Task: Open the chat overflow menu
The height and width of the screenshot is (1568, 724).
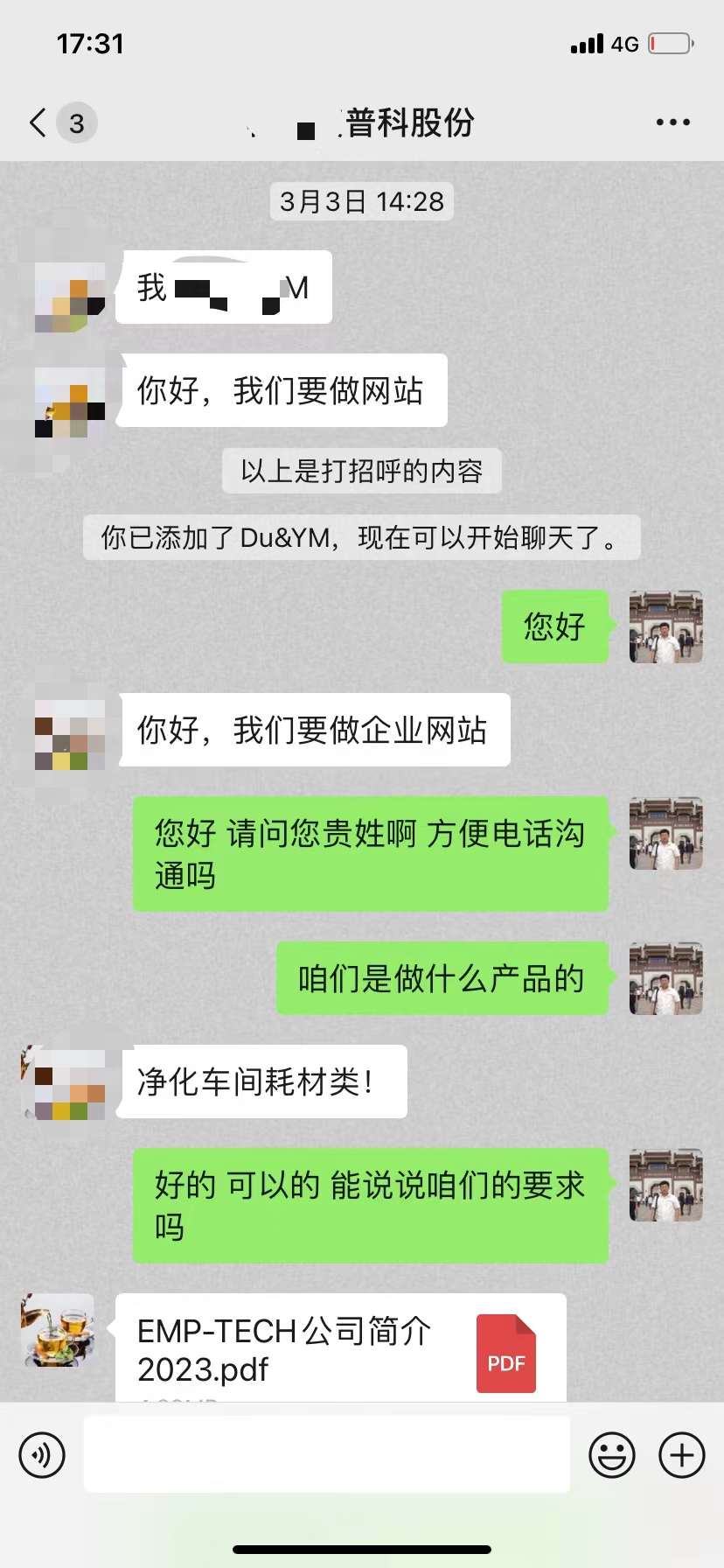Action: (672, 122)
